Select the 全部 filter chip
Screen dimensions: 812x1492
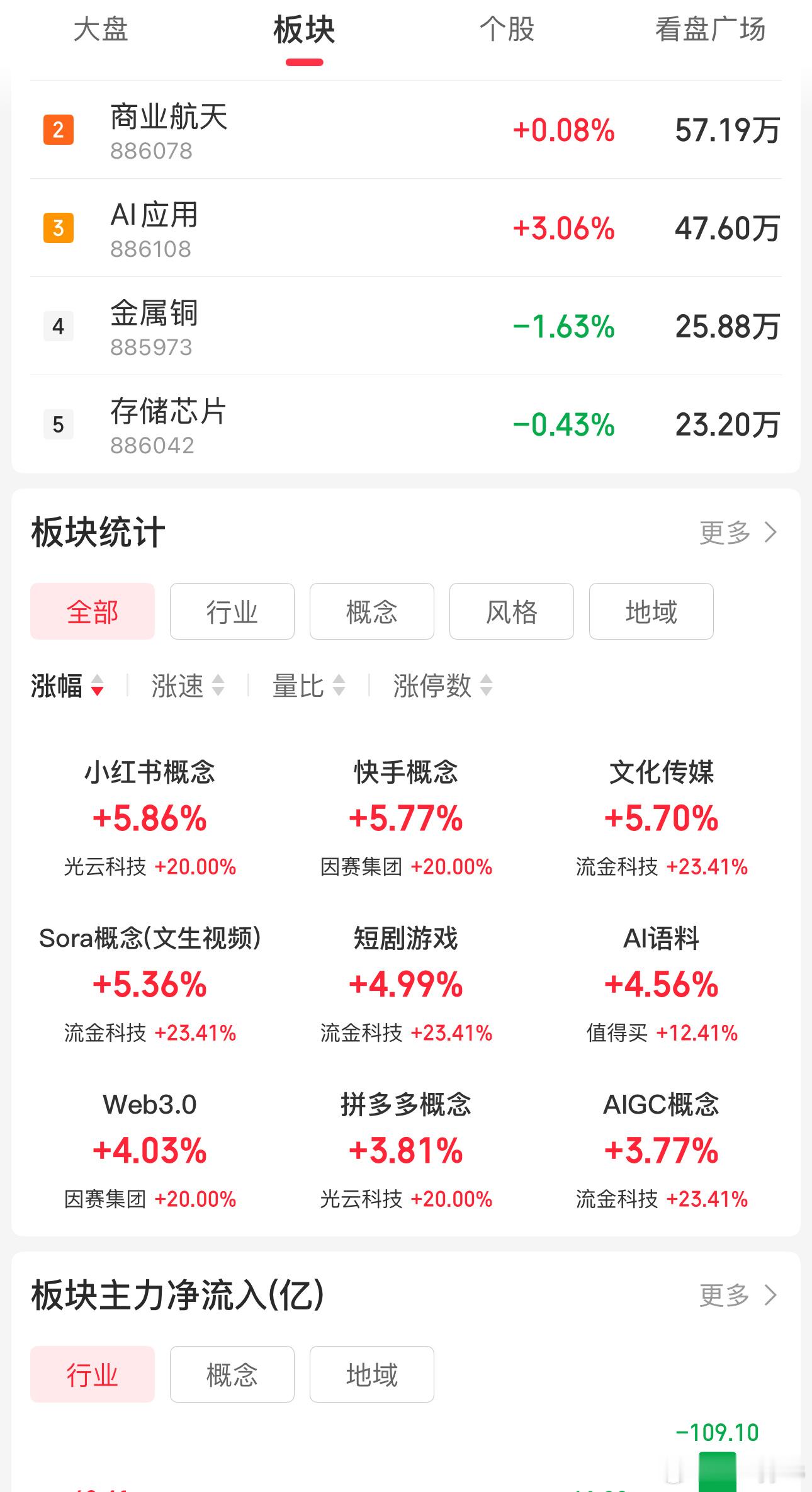click(92, 611)
